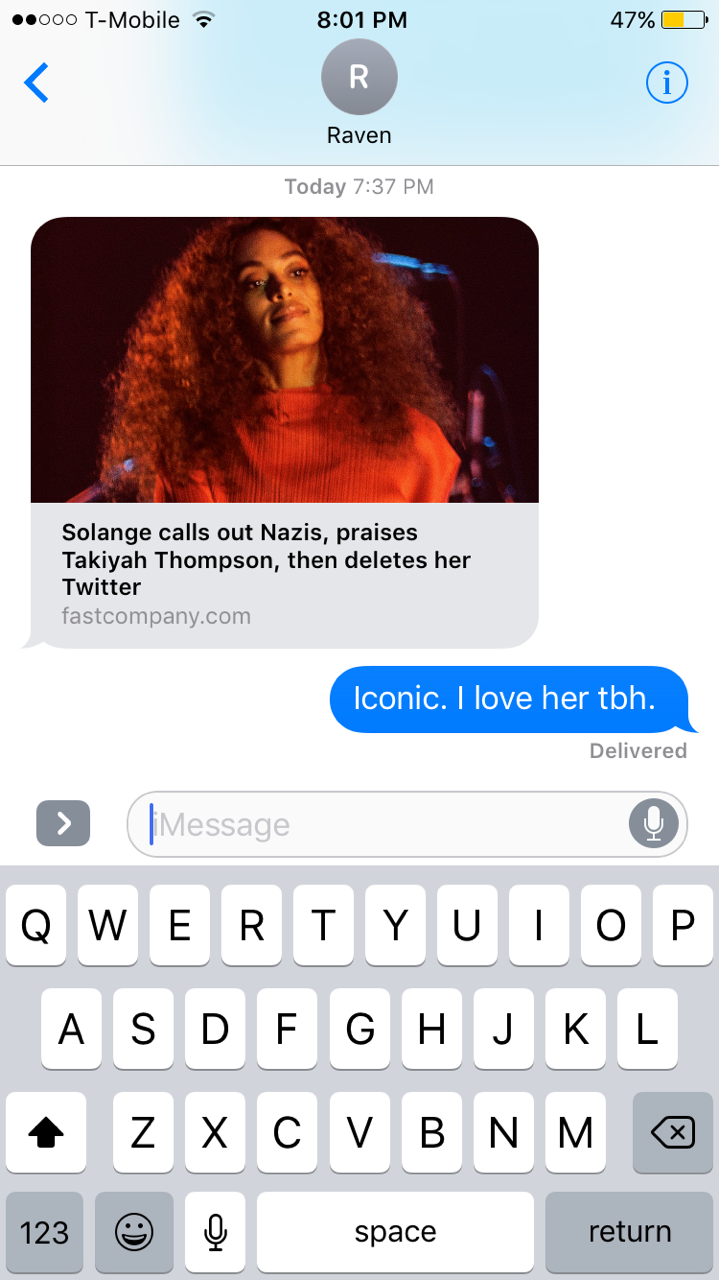Go back to the messages list
The height and width of the screenshot is (1280, 719).
(36, 82)
